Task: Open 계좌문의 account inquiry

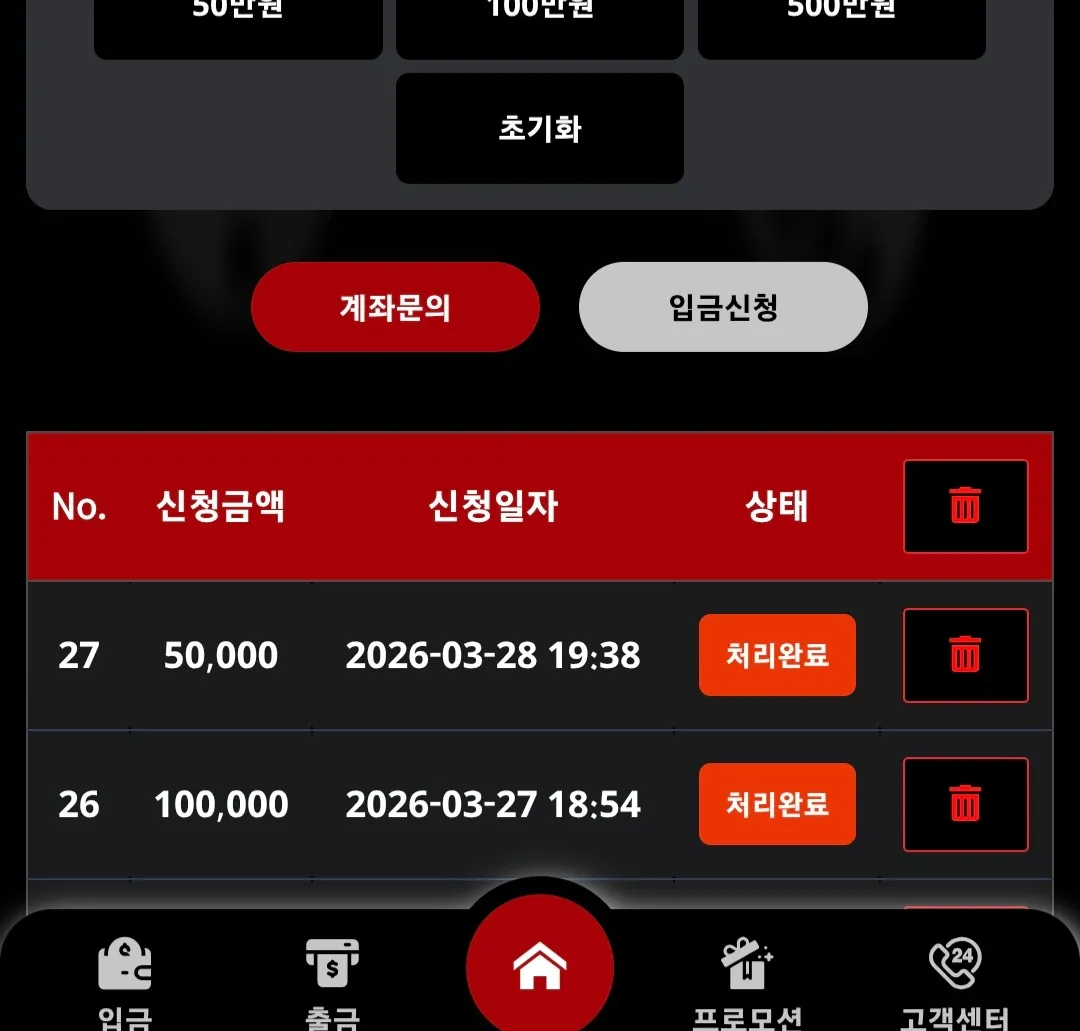Action: pos(395,307)
